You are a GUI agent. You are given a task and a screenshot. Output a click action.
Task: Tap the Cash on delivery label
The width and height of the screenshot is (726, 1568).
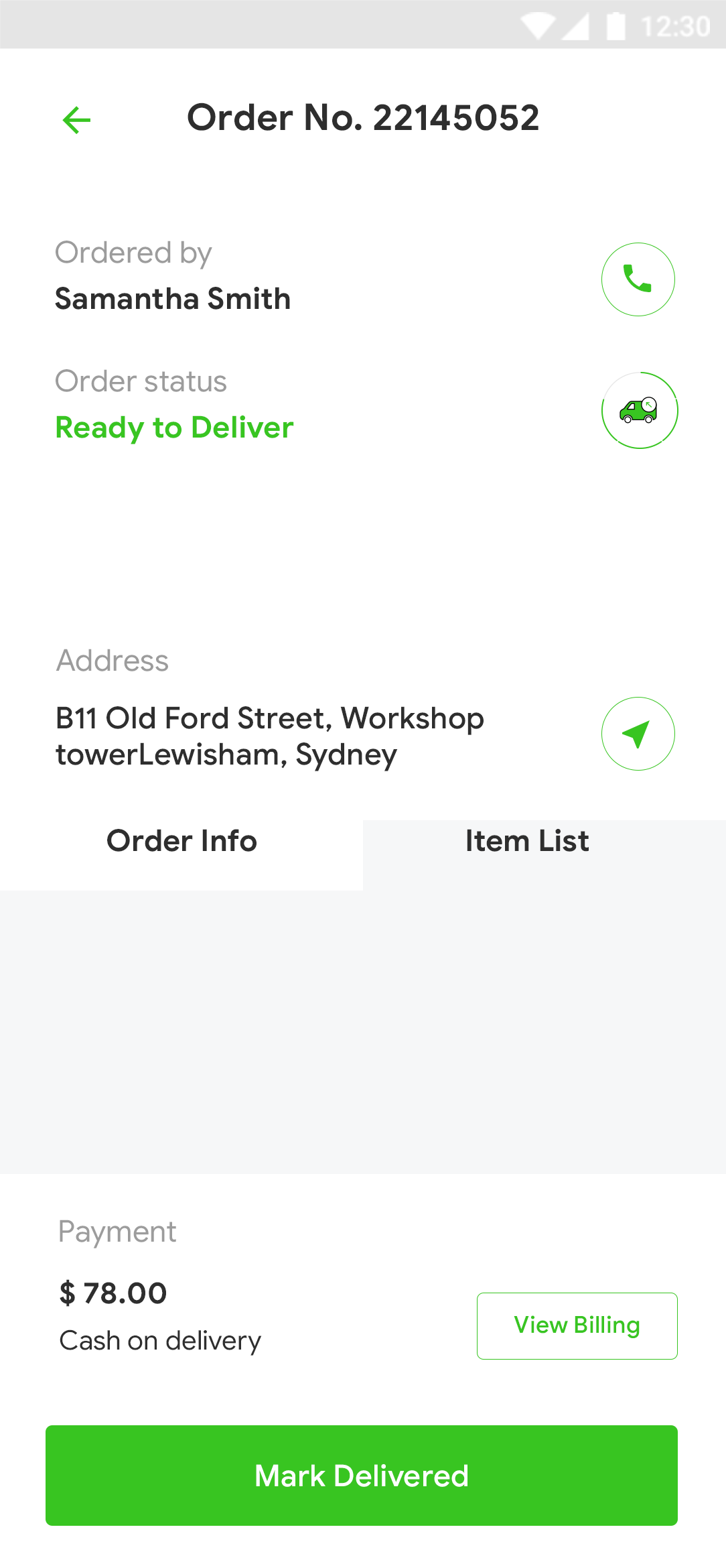(159, 1341)
